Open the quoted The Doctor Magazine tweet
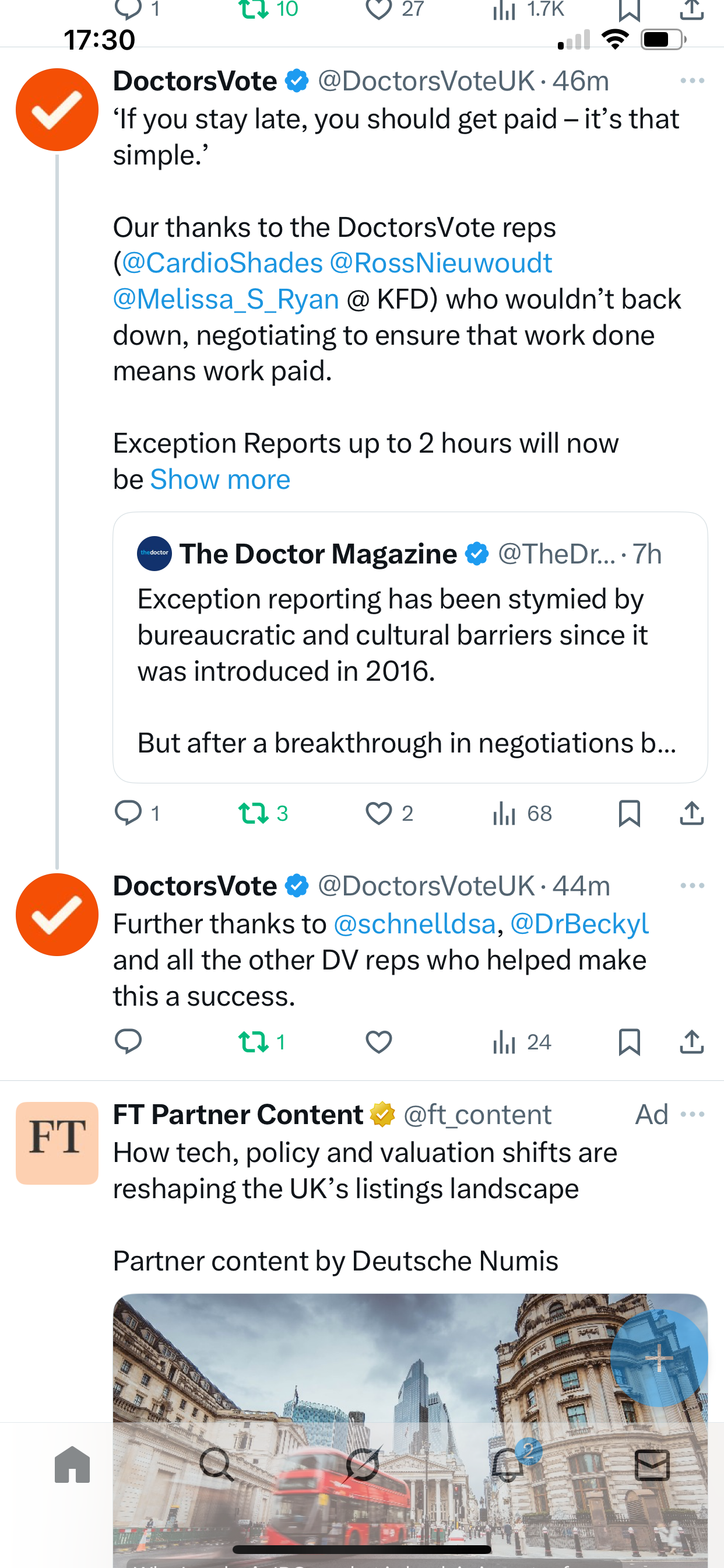724x1568 pixels. (409, 646)
